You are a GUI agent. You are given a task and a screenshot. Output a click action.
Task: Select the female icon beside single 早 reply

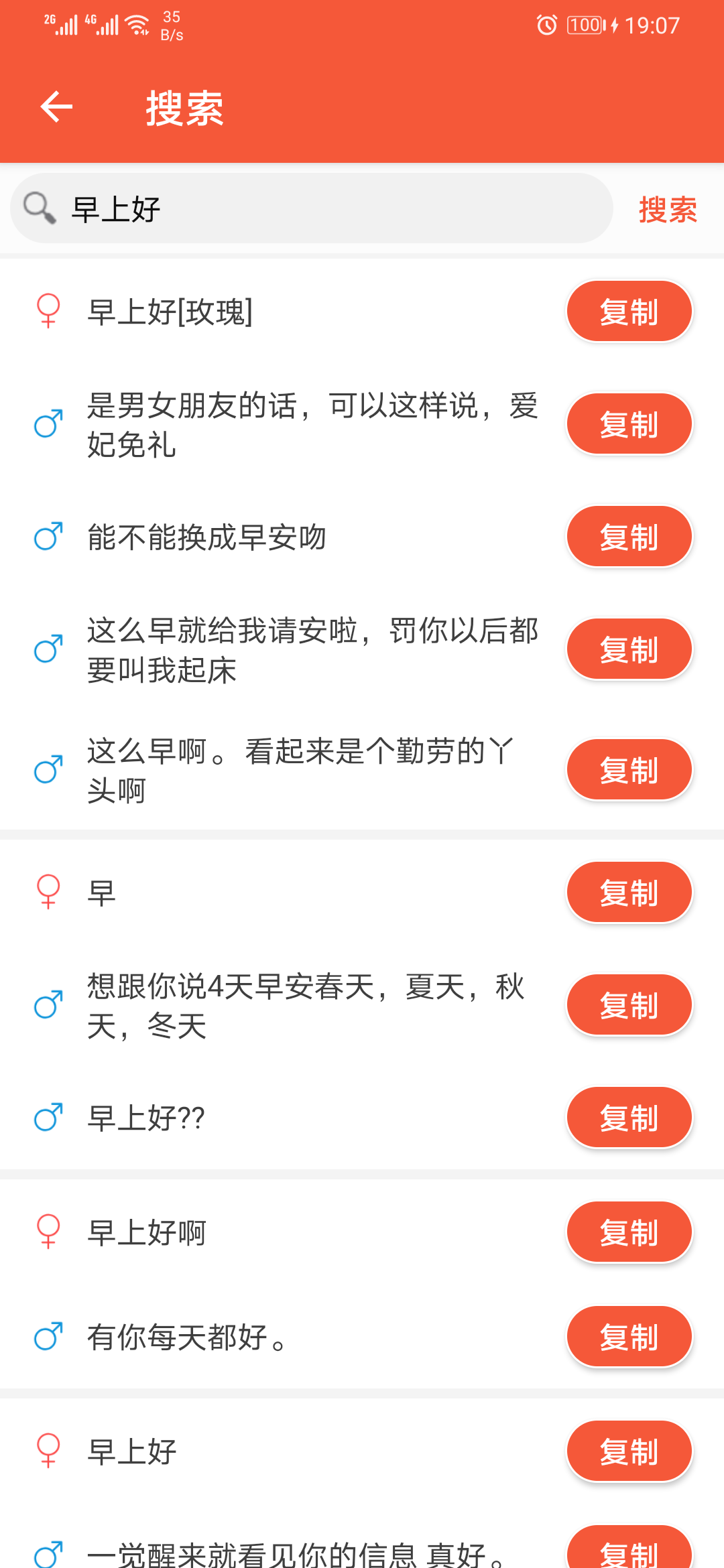point(48,891)
